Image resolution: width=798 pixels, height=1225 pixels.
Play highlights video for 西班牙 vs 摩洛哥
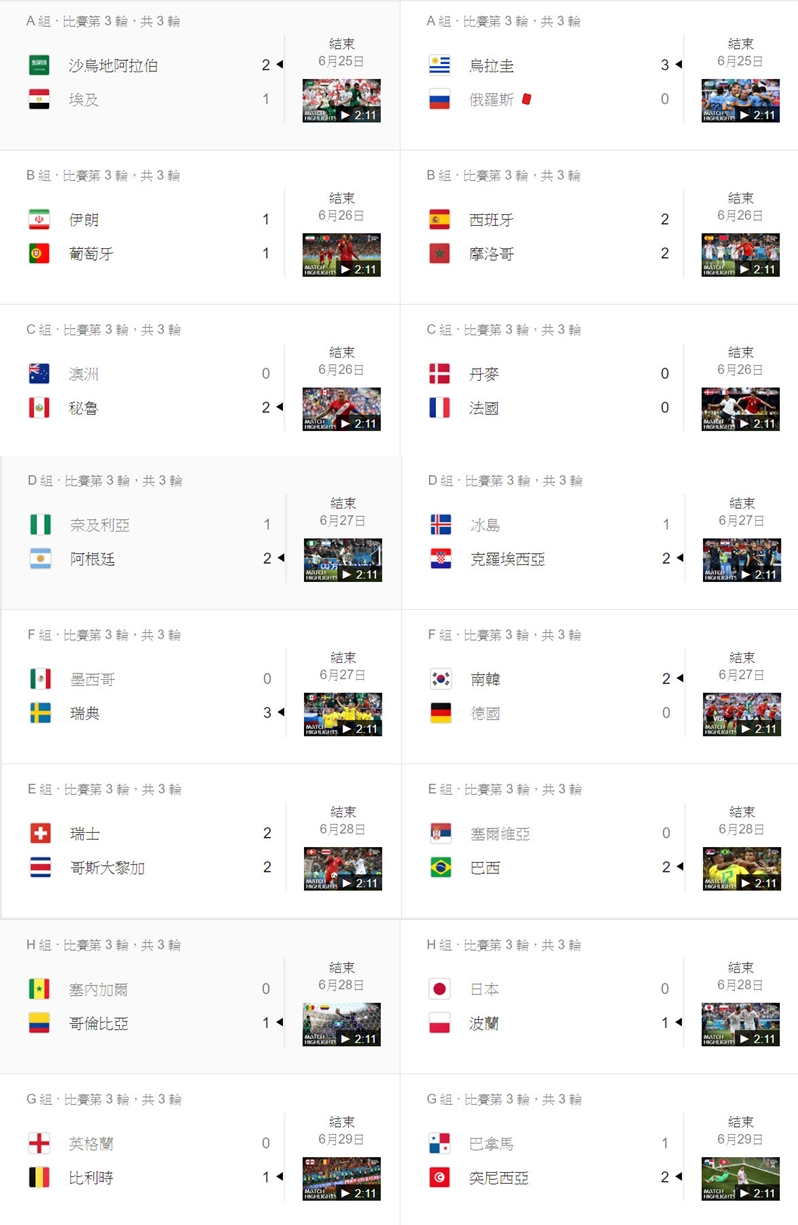(740, 255)
